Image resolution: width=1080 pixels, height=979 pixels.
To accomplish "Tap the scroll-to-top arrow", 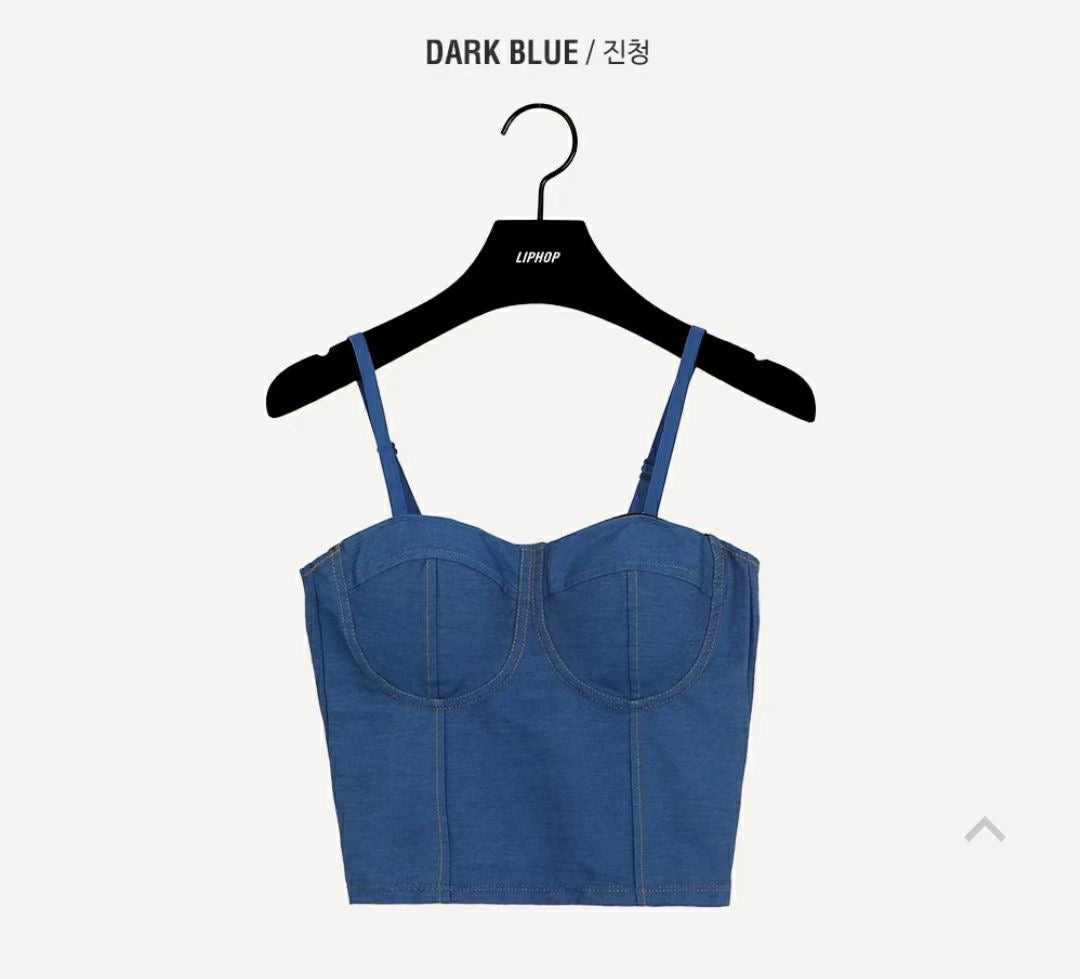I will 985,830.
